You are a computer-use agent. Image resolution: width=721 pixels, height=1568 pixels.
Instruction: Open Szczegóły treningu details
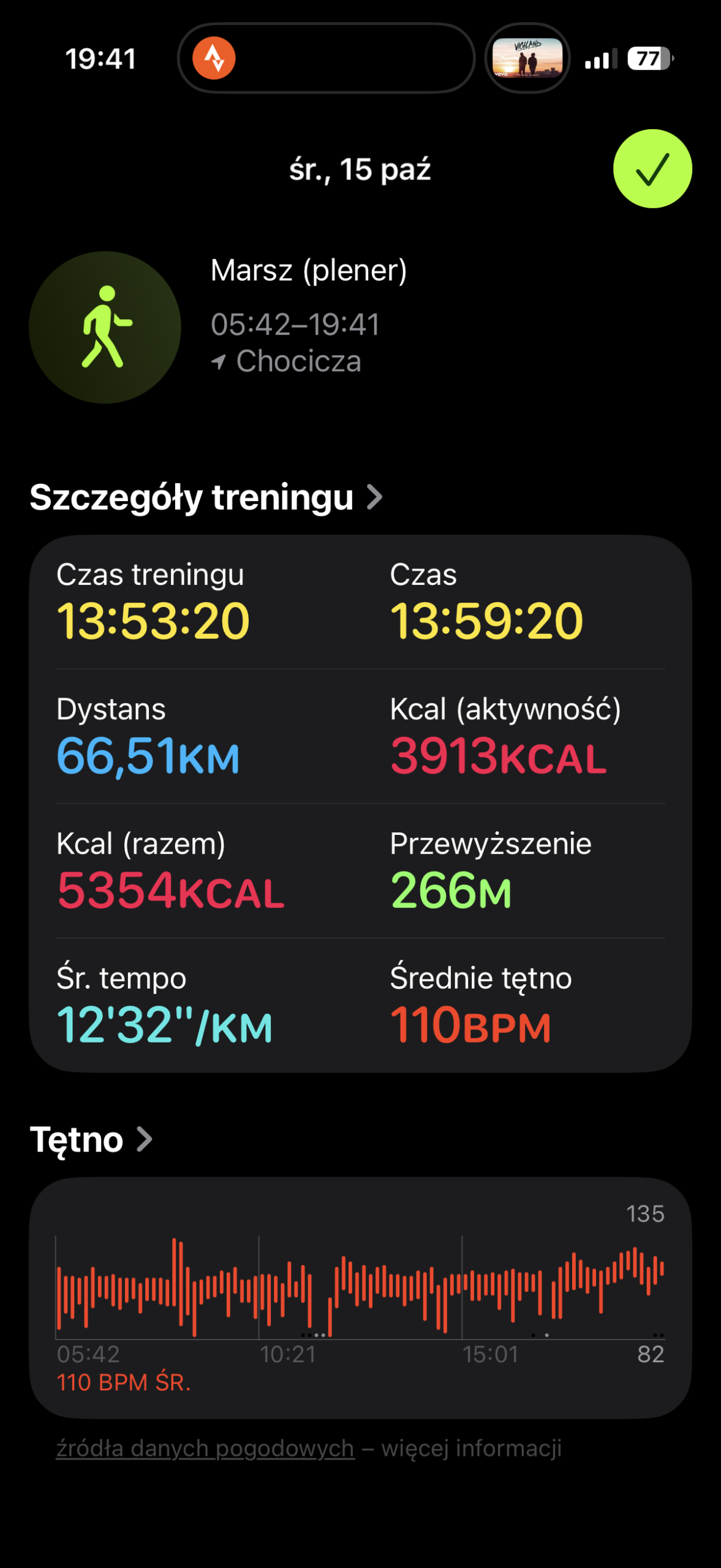(206, 497)
